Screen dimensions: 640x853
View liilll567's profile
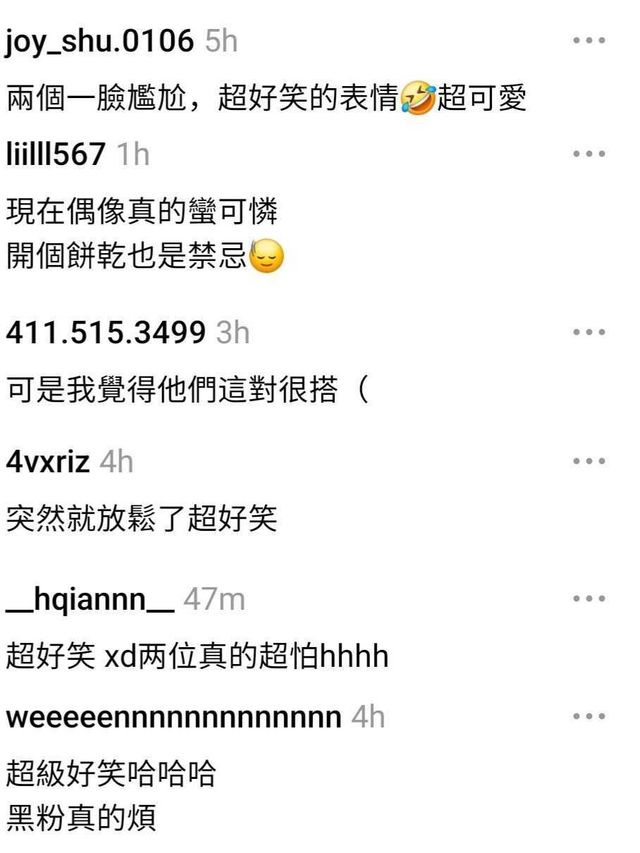(x=56, y=154)
